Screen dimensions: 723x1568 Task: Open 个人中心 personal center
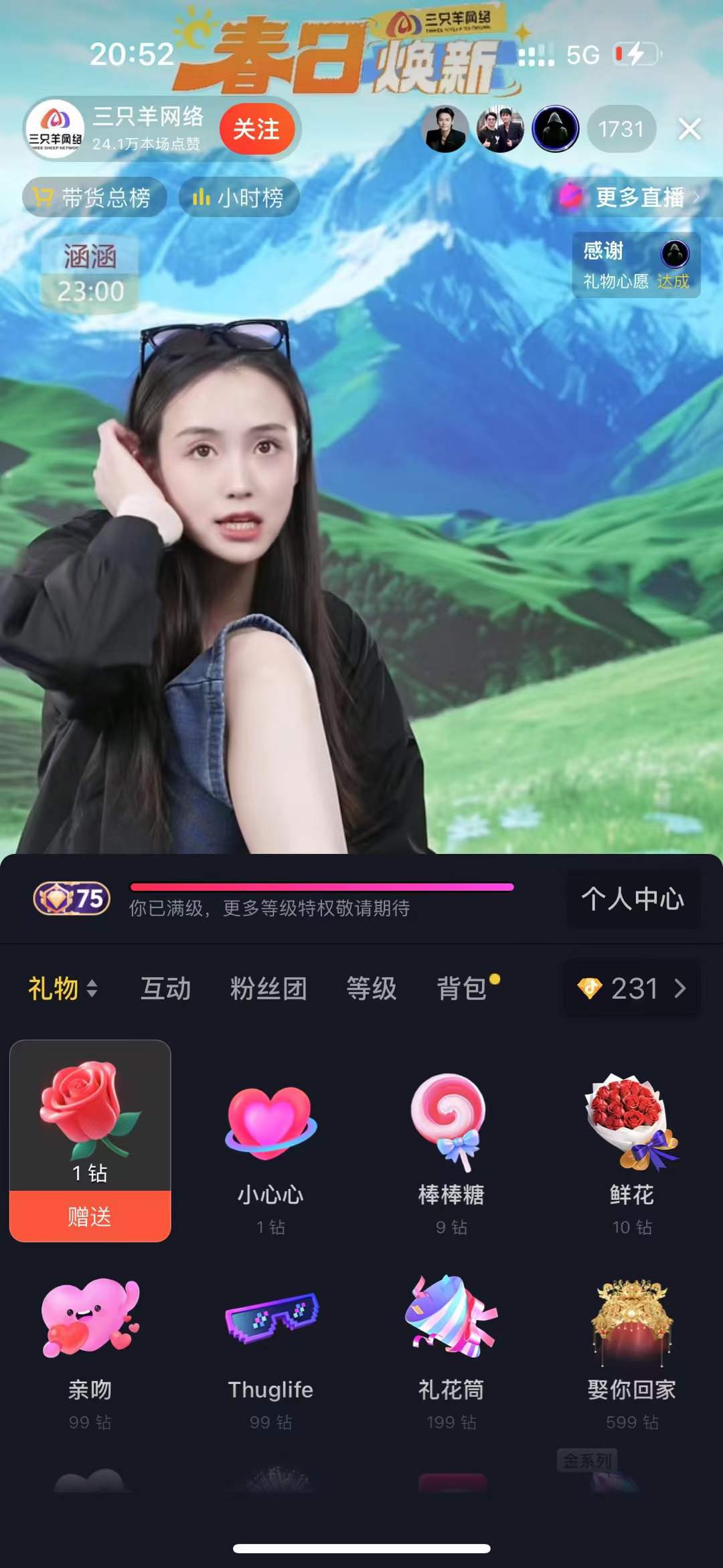pos(633,898)
